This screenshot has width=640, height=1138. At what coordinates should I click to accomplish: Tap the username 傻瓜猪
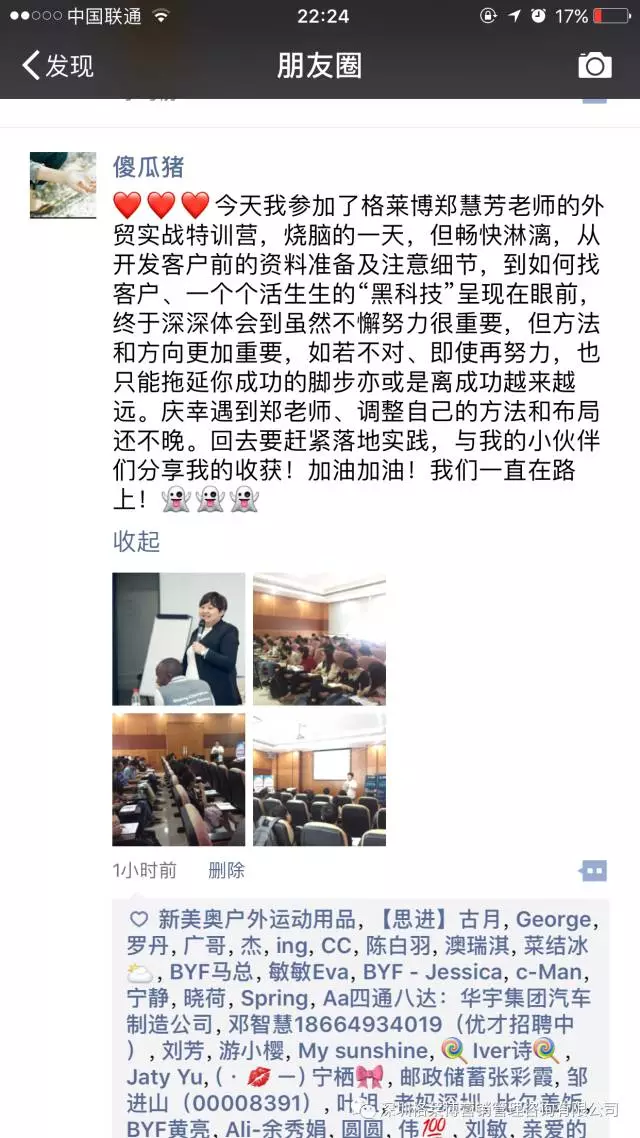coord(148,165)
